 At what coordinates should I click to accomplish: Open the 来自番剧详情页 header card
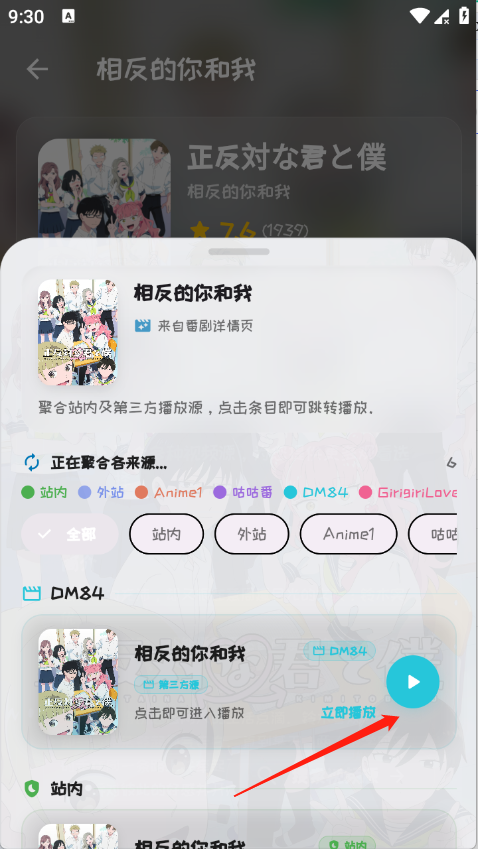(239, 350)
